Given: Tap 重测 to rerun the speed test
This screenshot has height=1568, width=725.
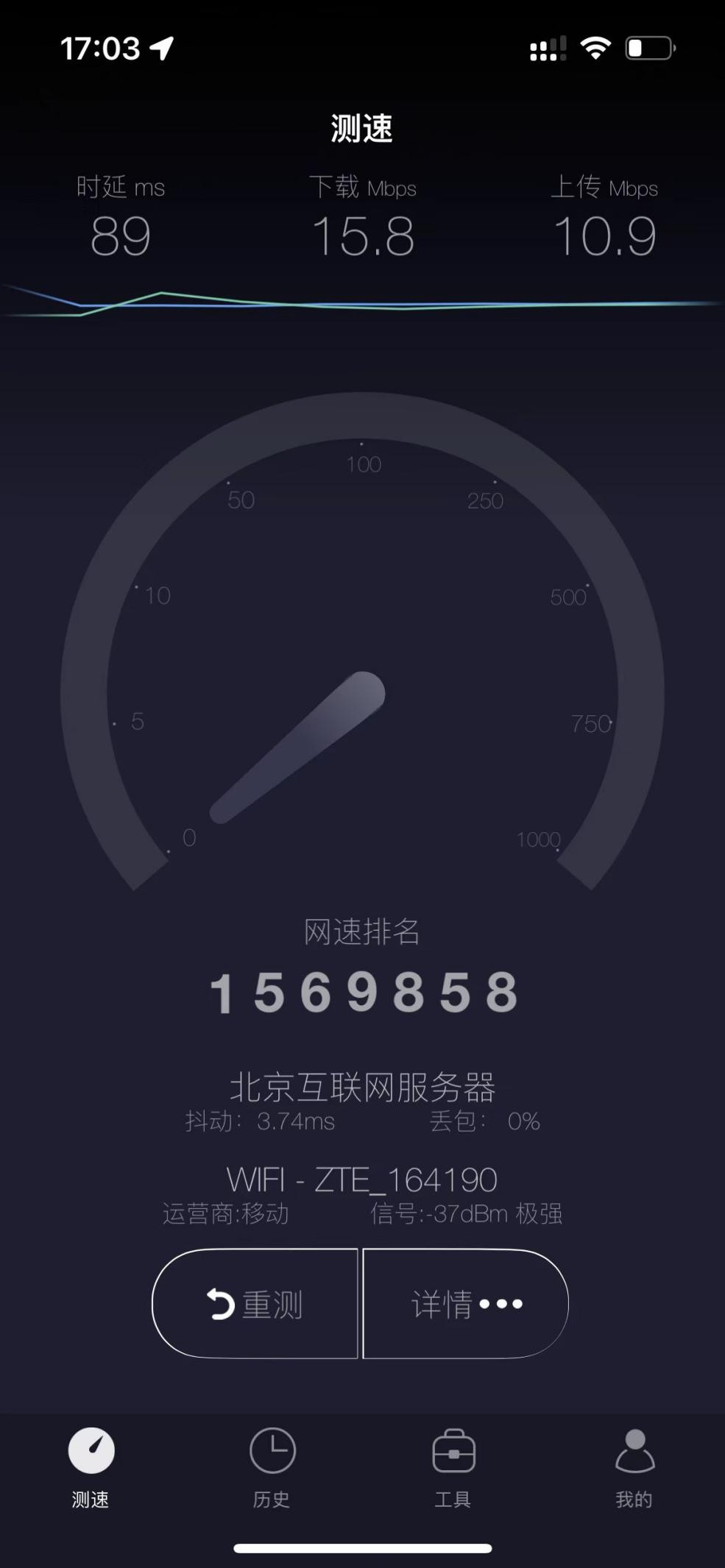Looking at the screenshot, I should 255,1303.
